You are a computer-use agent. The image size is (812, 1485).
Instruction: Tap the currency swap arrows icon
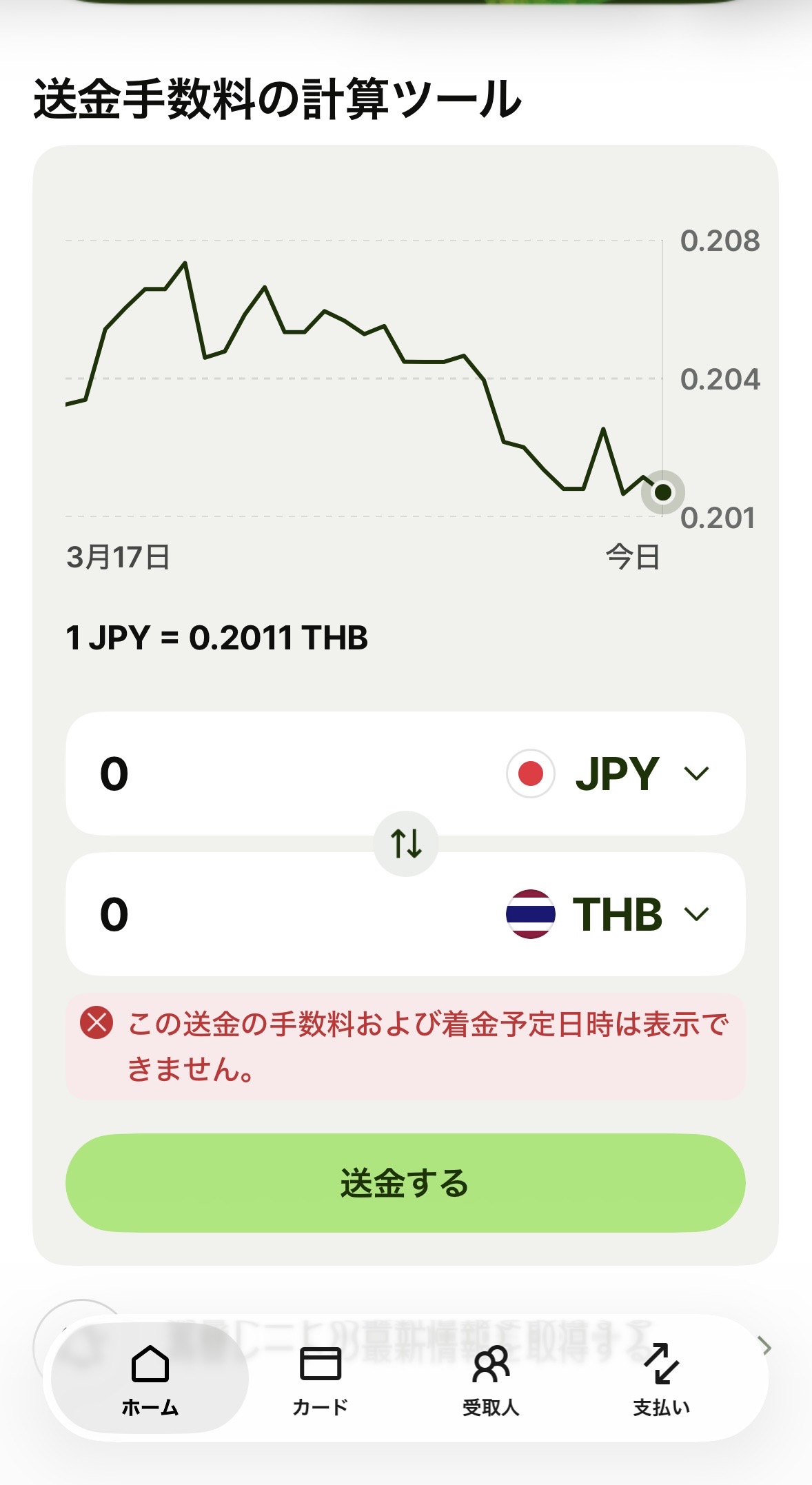pos(406,842)
